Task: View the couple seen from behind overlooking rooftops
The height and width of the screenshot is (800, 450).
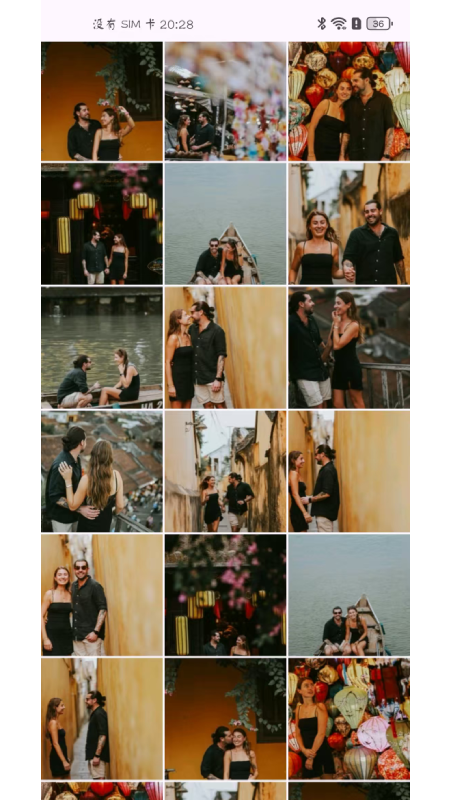Action: pyautogui.click(x=102, y=471)
